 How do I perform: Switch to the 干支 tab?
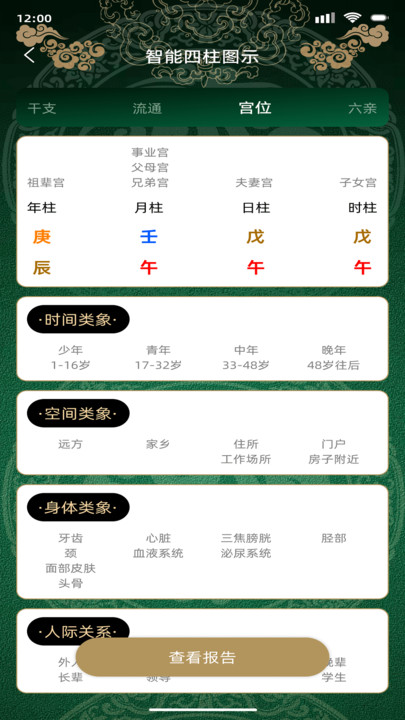(42, 109)
